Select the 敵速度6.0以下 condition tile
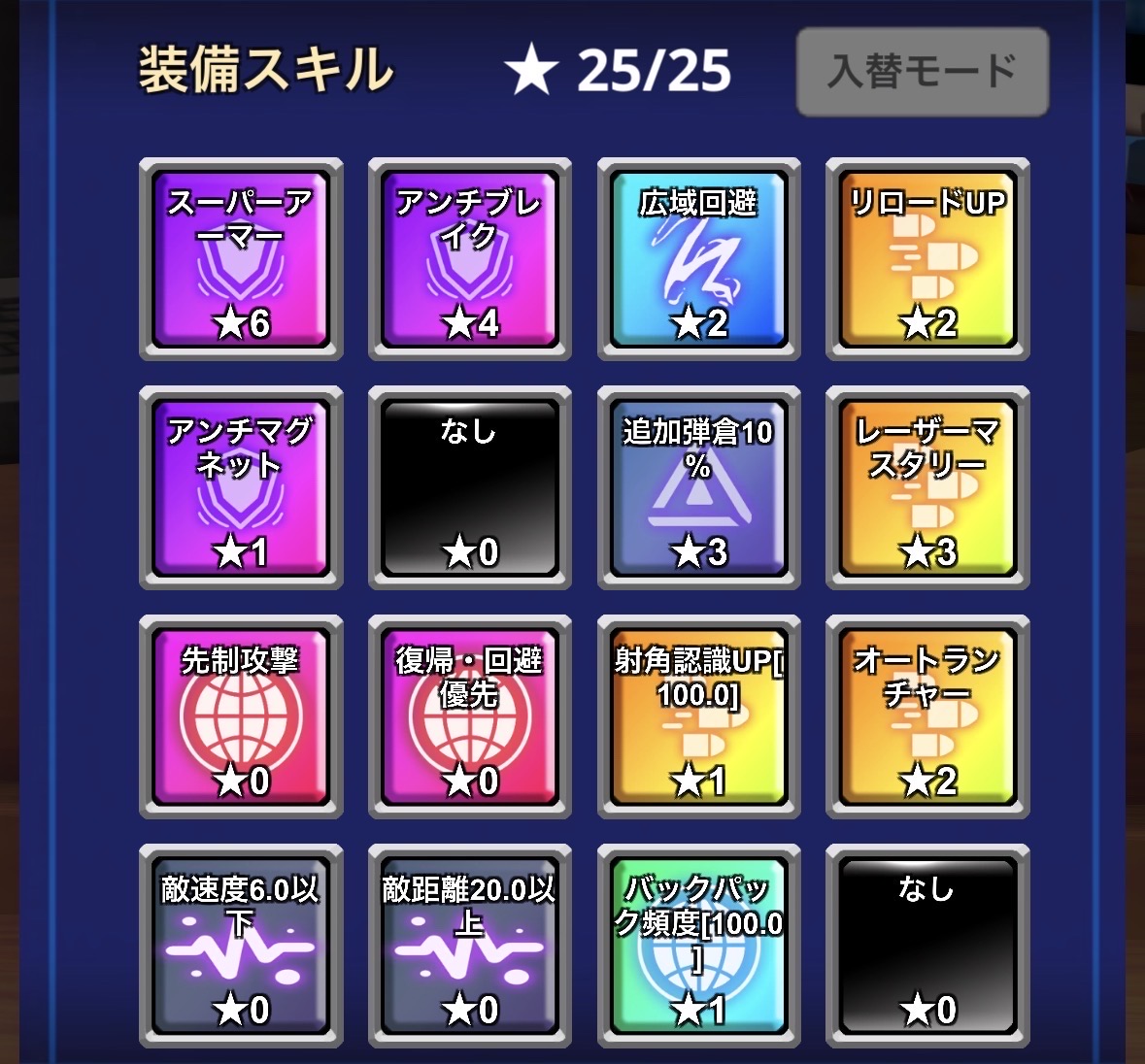 tap(241, 947)
